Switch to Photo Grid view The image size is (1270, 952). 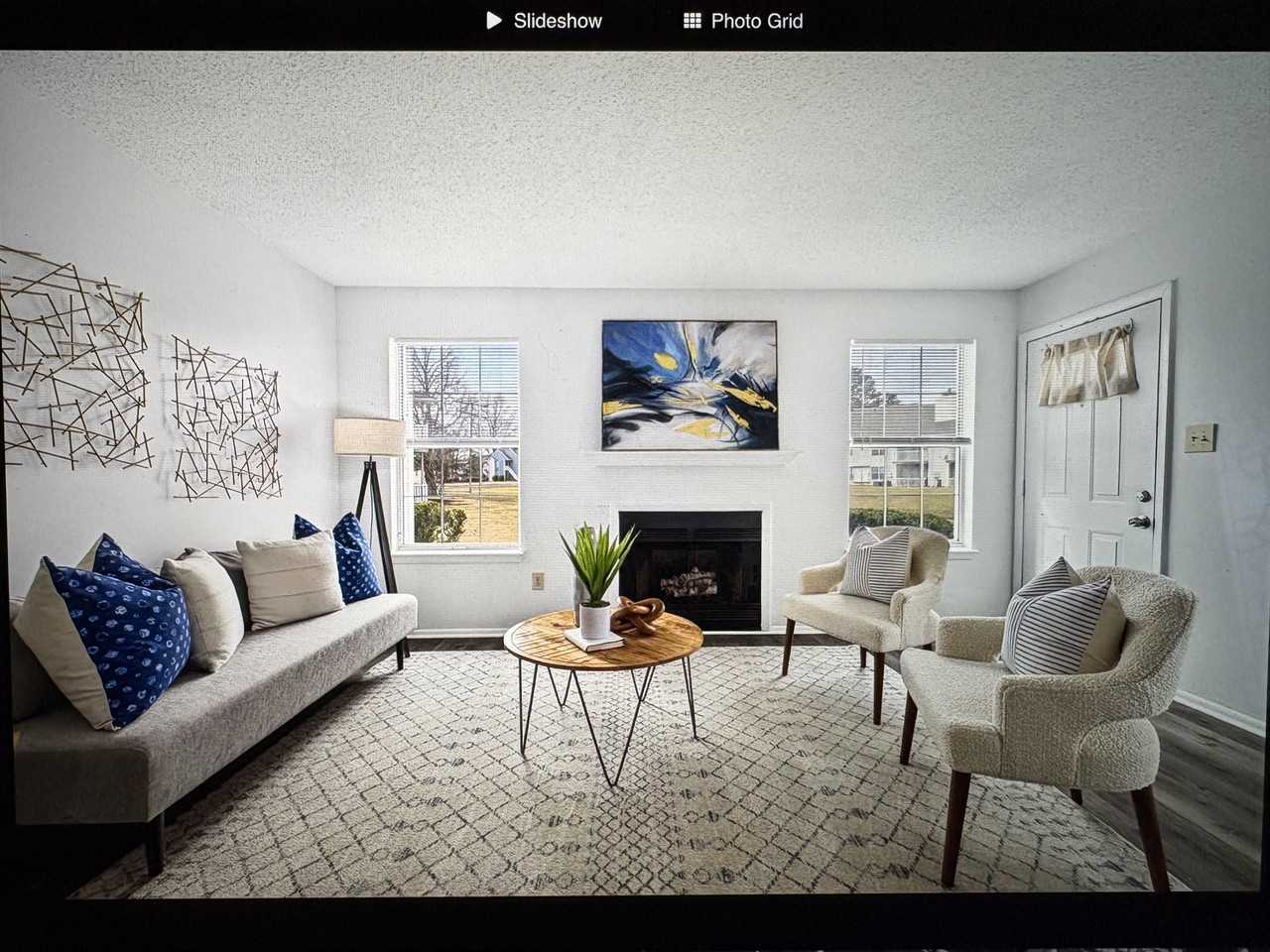(743, 21)
